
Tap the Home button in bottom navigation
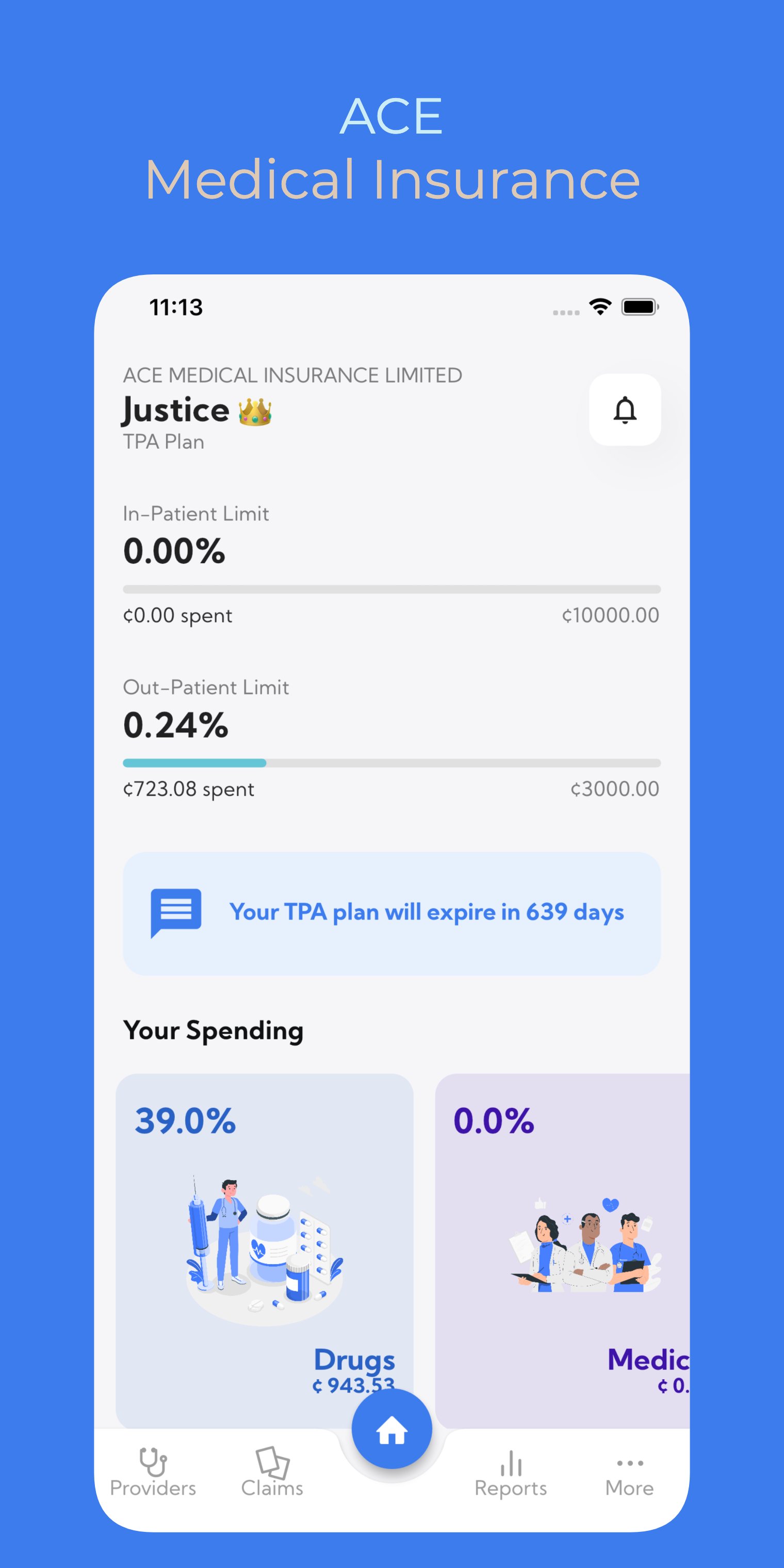[x=391, y=1429]
